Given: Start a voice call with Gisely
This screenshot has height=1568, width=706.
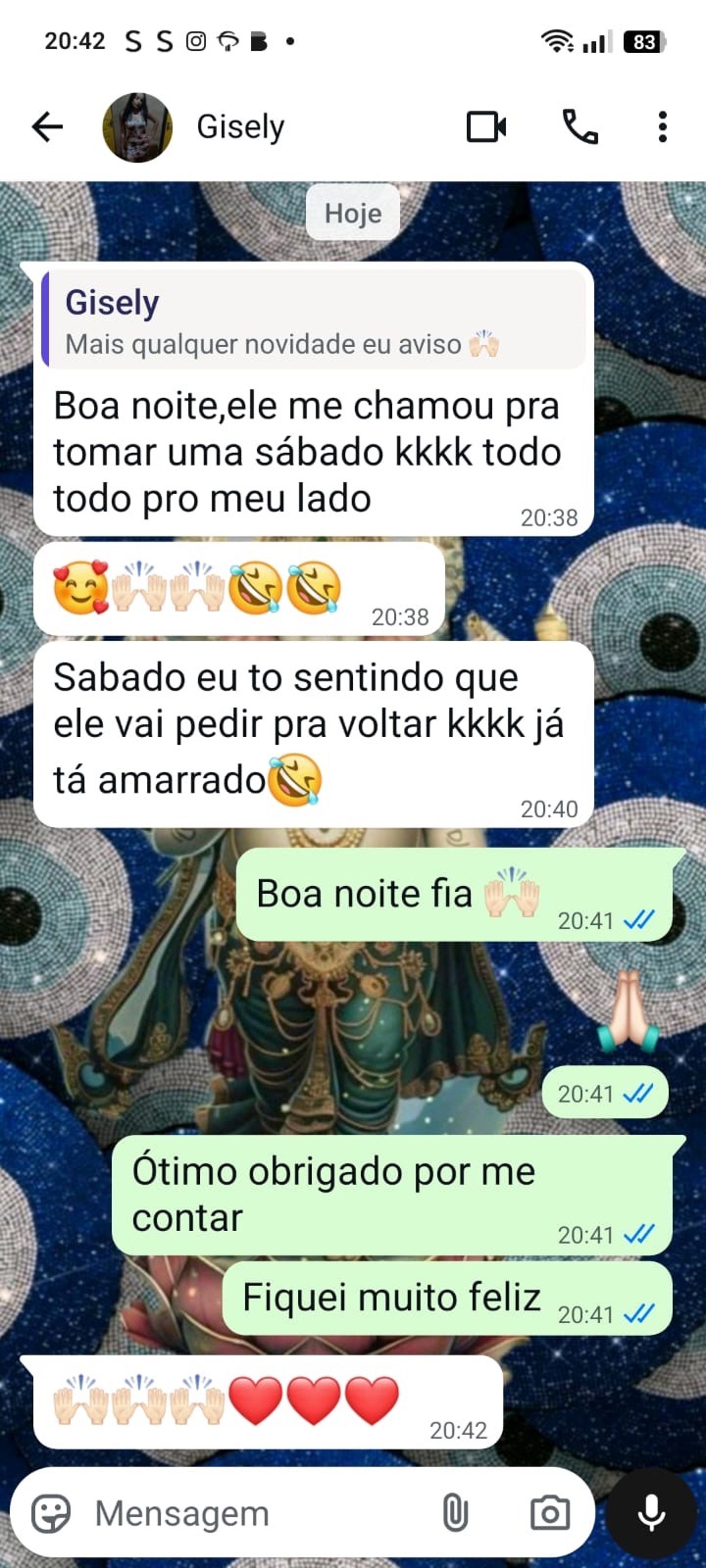Looking at the screenshot, I should pos(579,127).
